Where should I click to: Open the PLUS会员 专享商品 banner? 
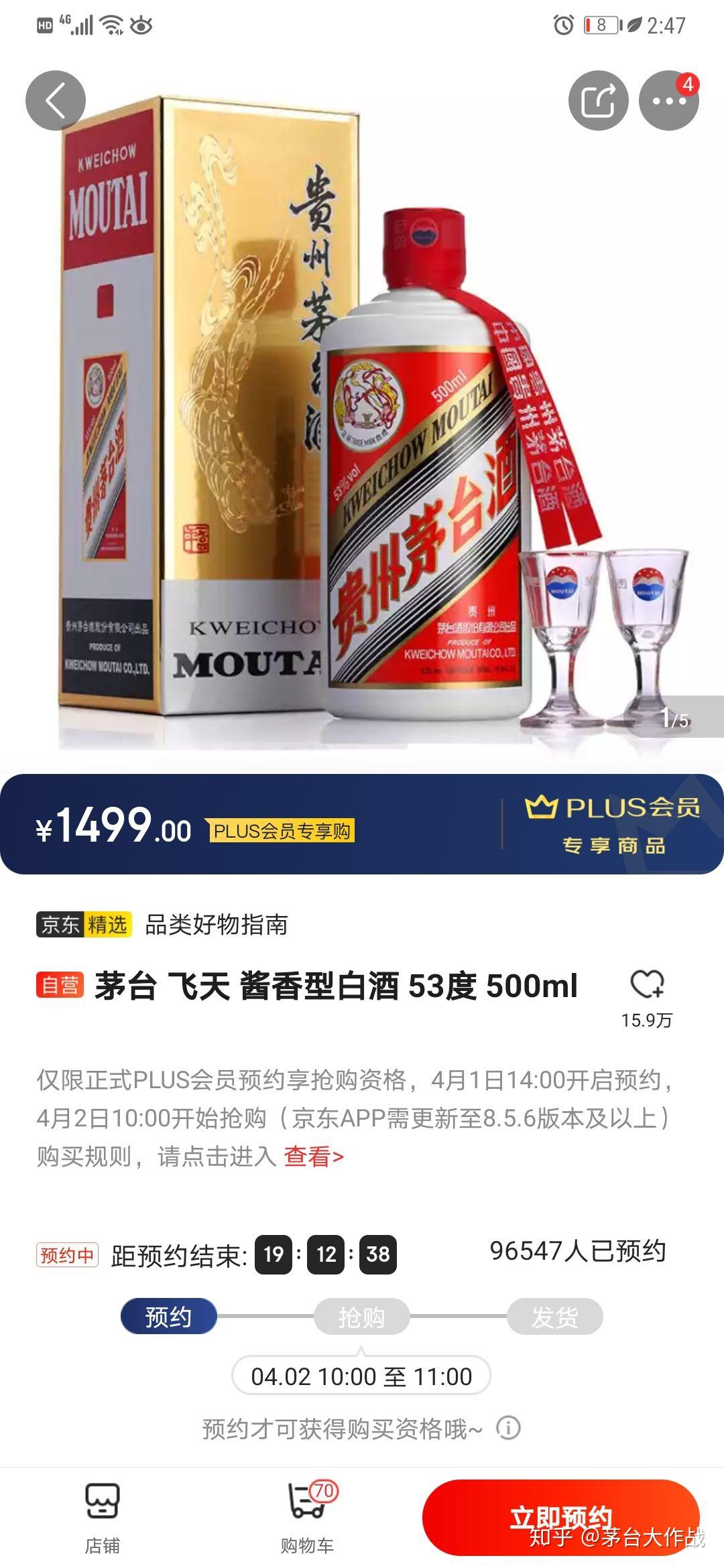click(613, 824)
